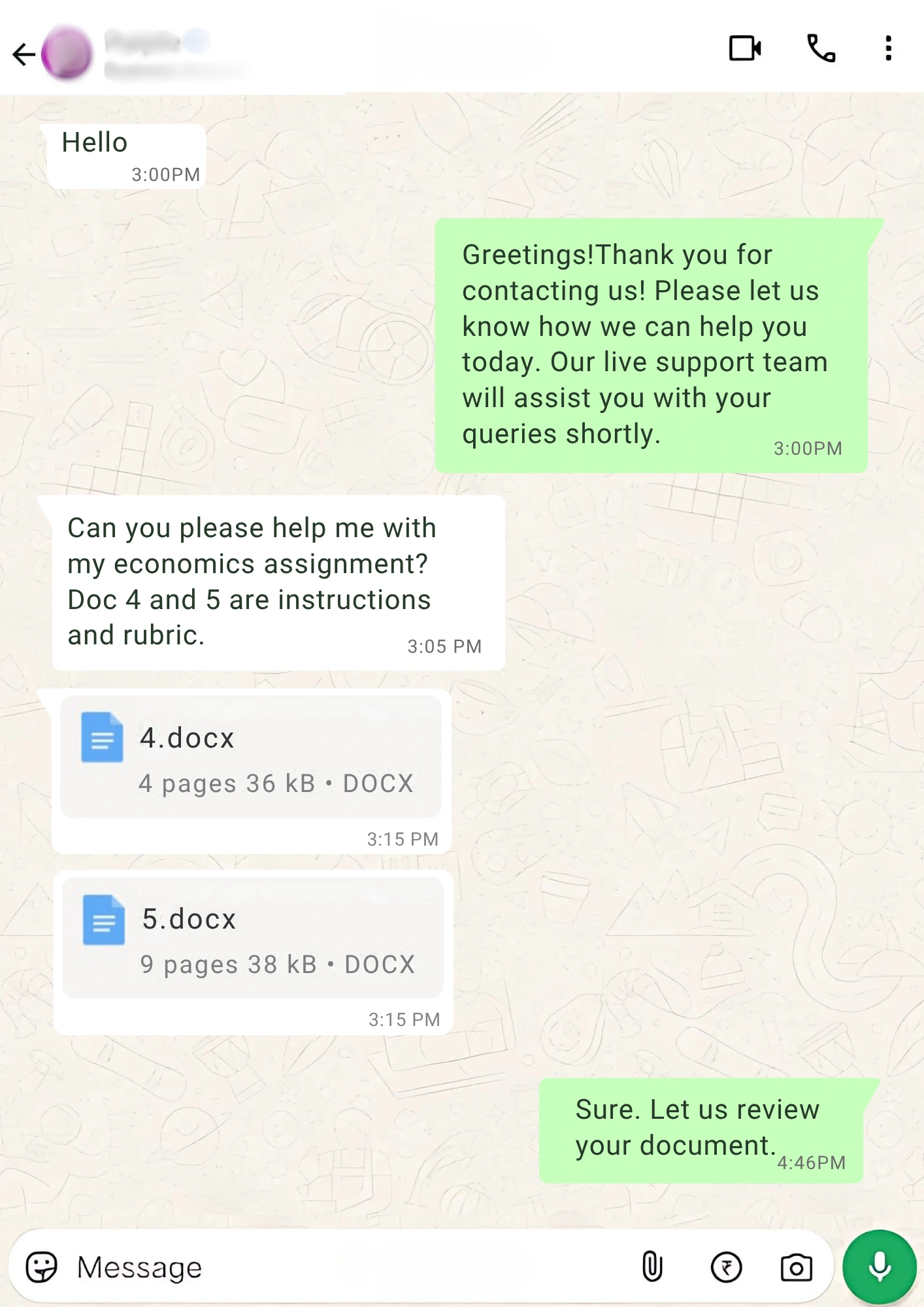Open the contact's profile picture
Screen dimensions: 924x1307
pyautogui.click(x=67, y=54)
